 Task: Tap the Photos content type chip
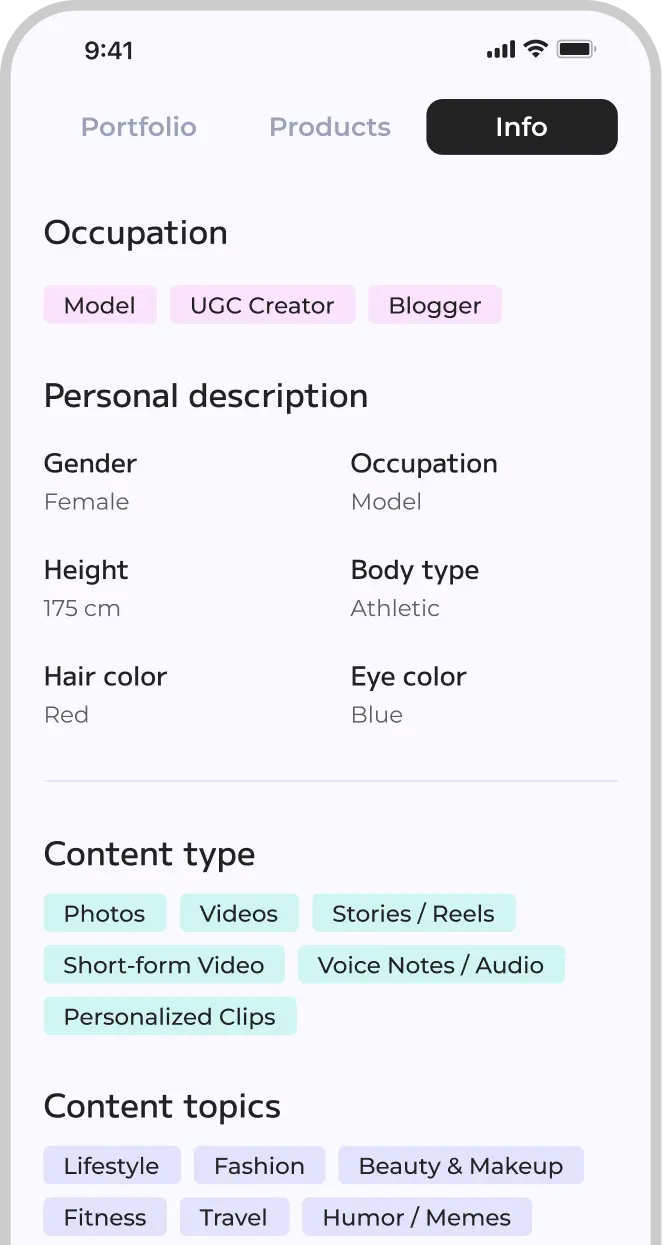point(104,914)
